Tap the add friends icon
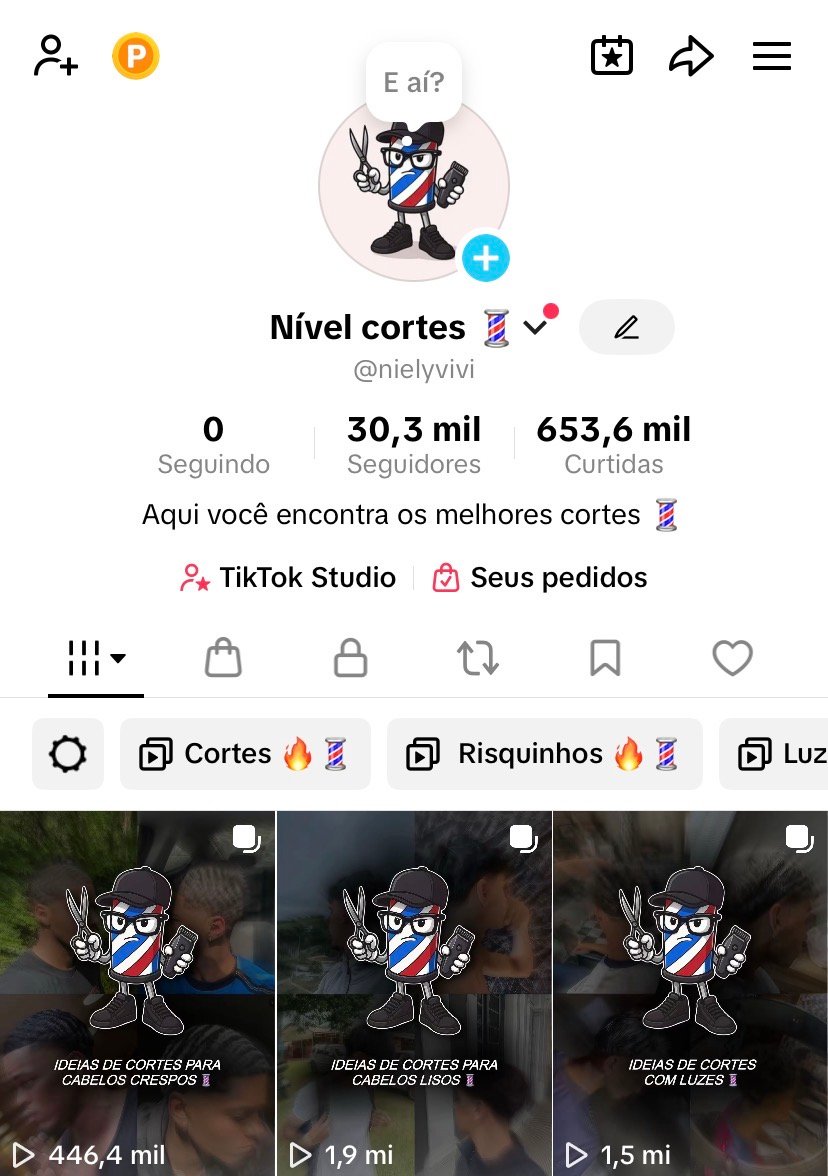The width and height of the screenshot is (828, 1176). pos(55,56)
